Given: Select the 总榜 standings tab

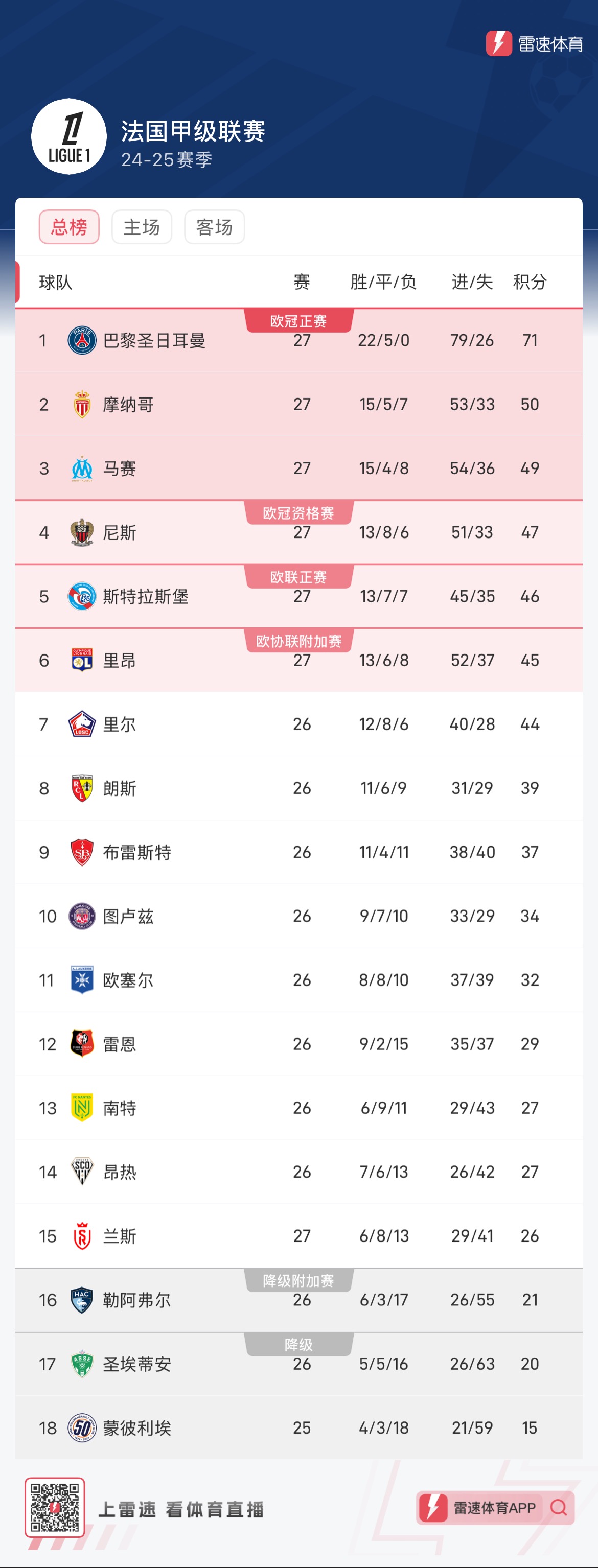Looking at the screenshot, I should (70, 226).
